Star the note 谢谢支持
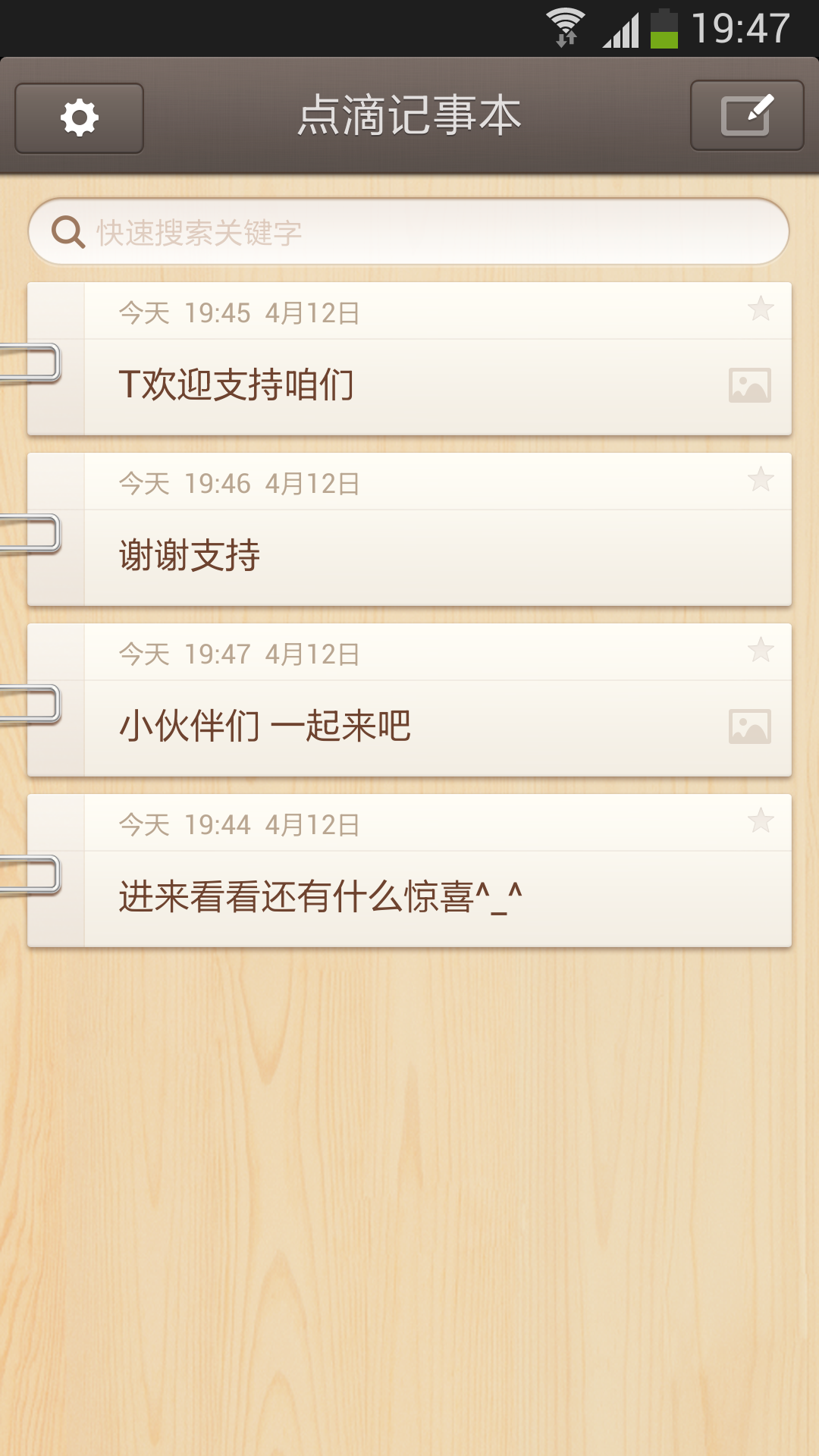 point(760,479)
